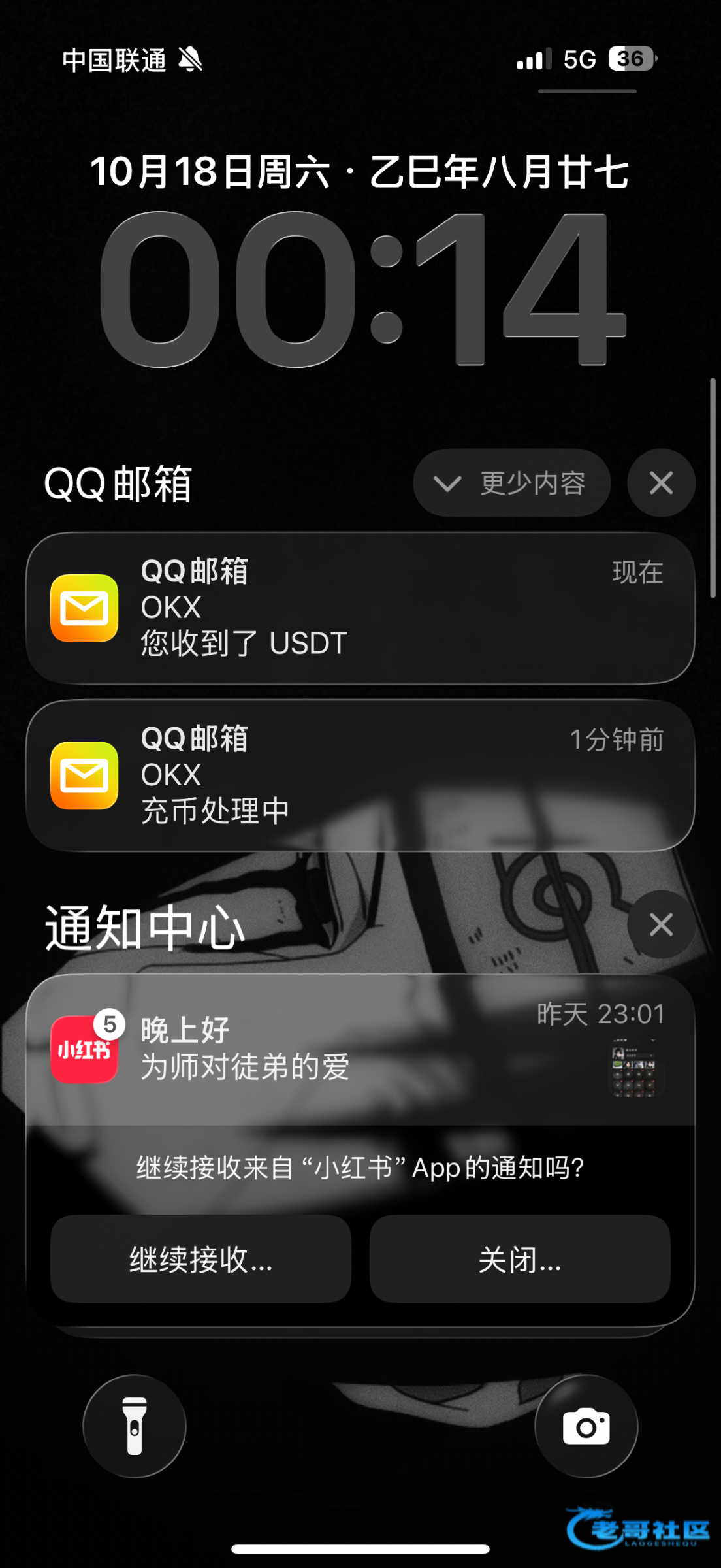Open the 小红书 晚上好 notification
This screenshot has height=1568, width=721.
pos(360,1050)
